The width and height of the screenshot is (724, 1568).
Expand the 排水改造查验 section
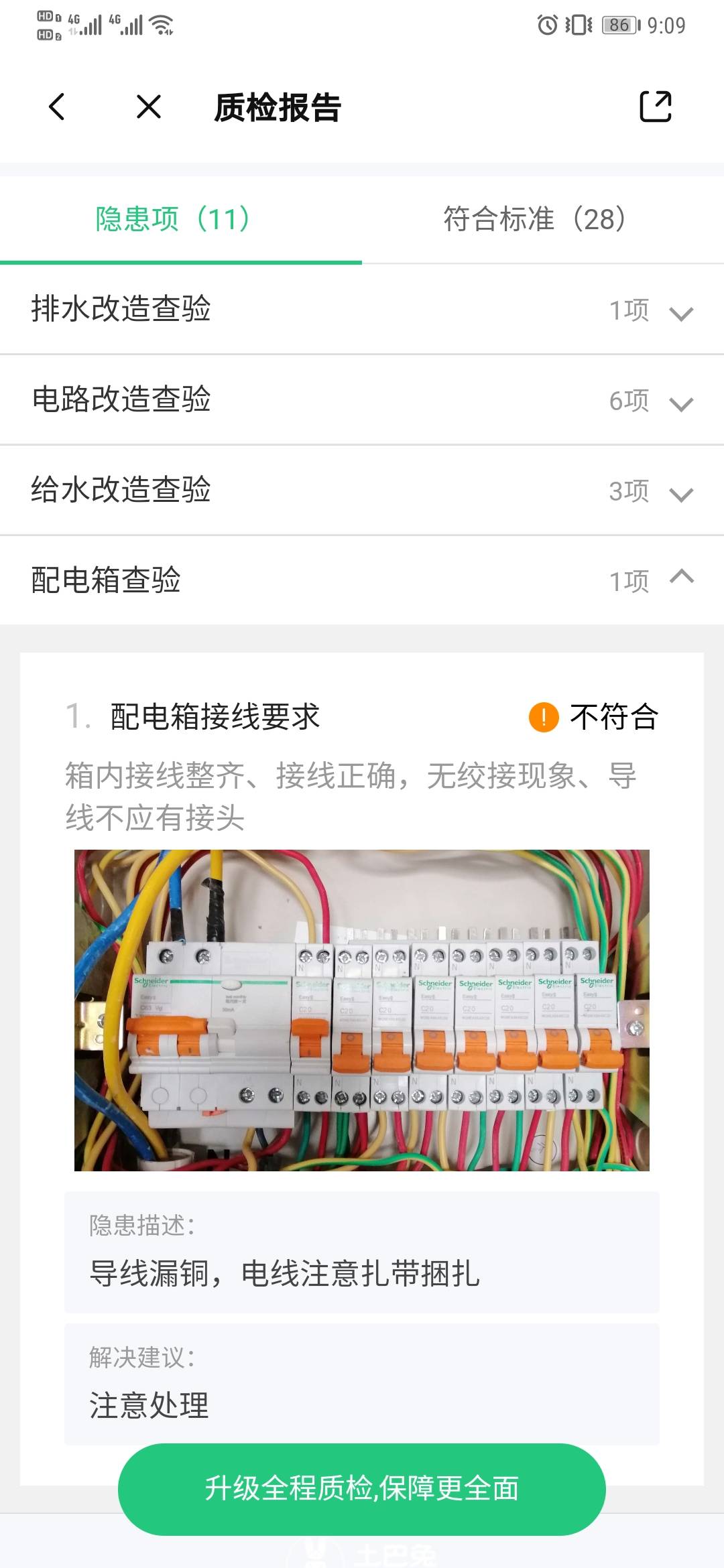pyautogui.click(x=362, y=310)
